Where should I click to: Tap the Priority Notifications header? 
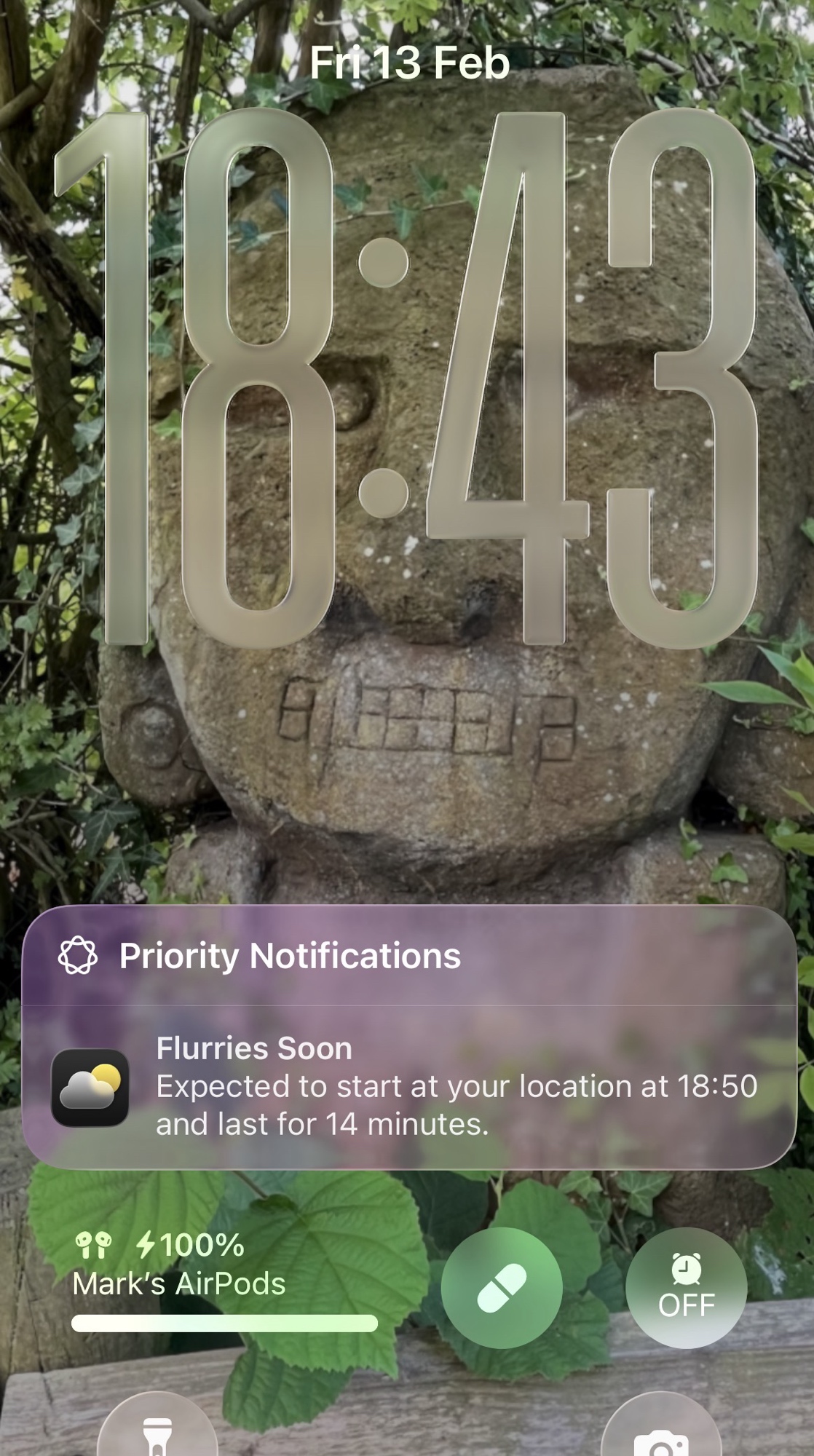290,956
